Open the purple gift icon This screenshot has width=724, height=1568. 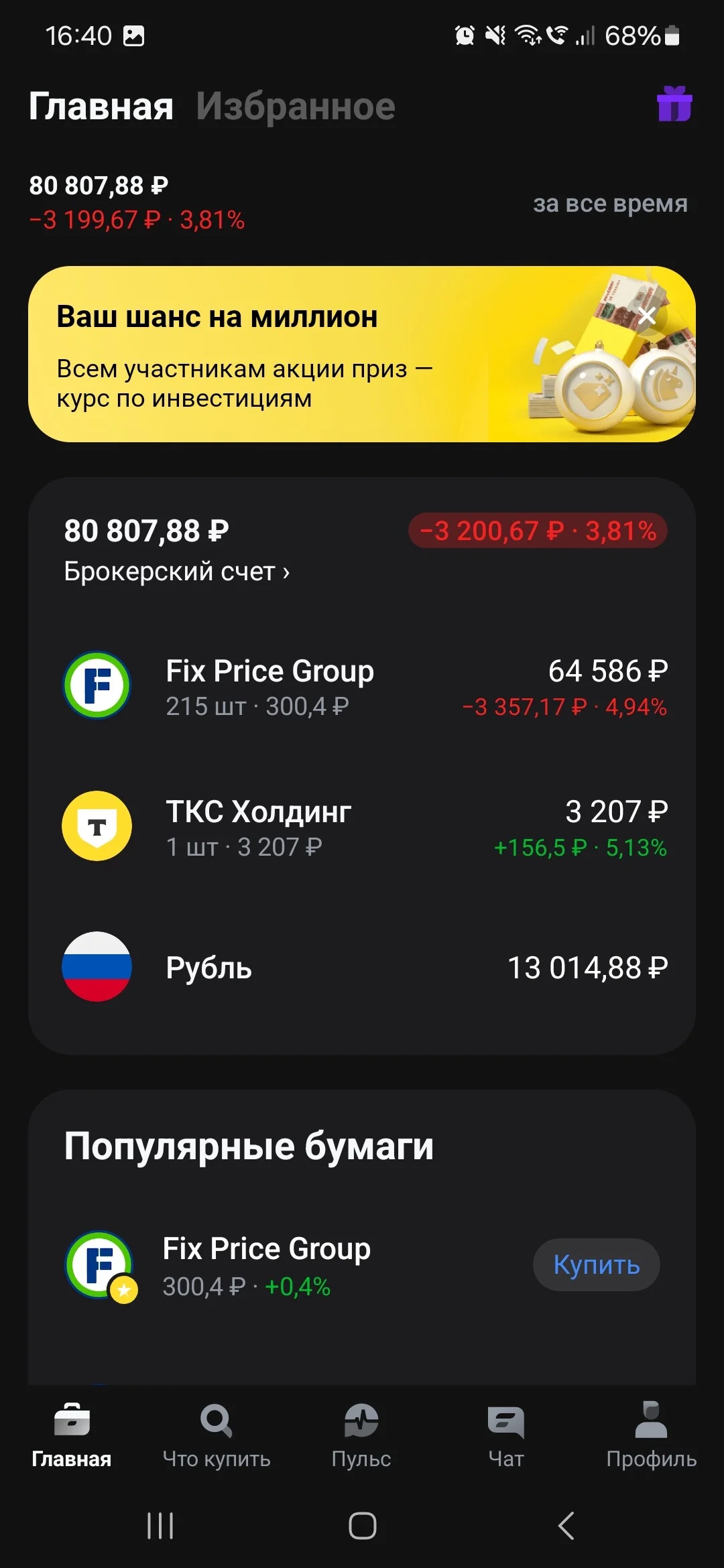point(674,104)
